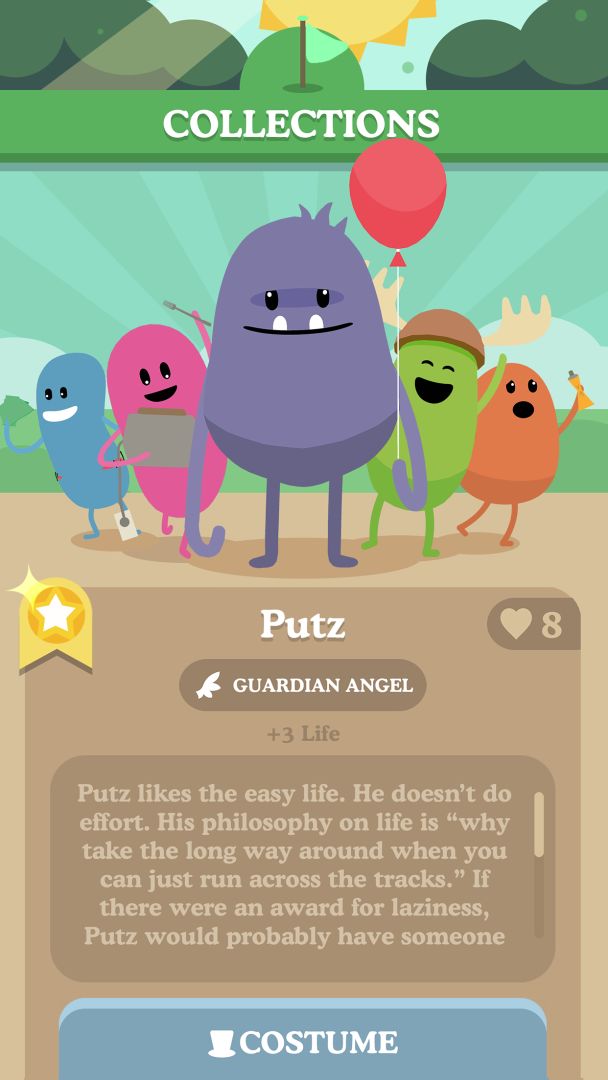Tap the Guardian Angel ability chip

[x=303, y=685]
